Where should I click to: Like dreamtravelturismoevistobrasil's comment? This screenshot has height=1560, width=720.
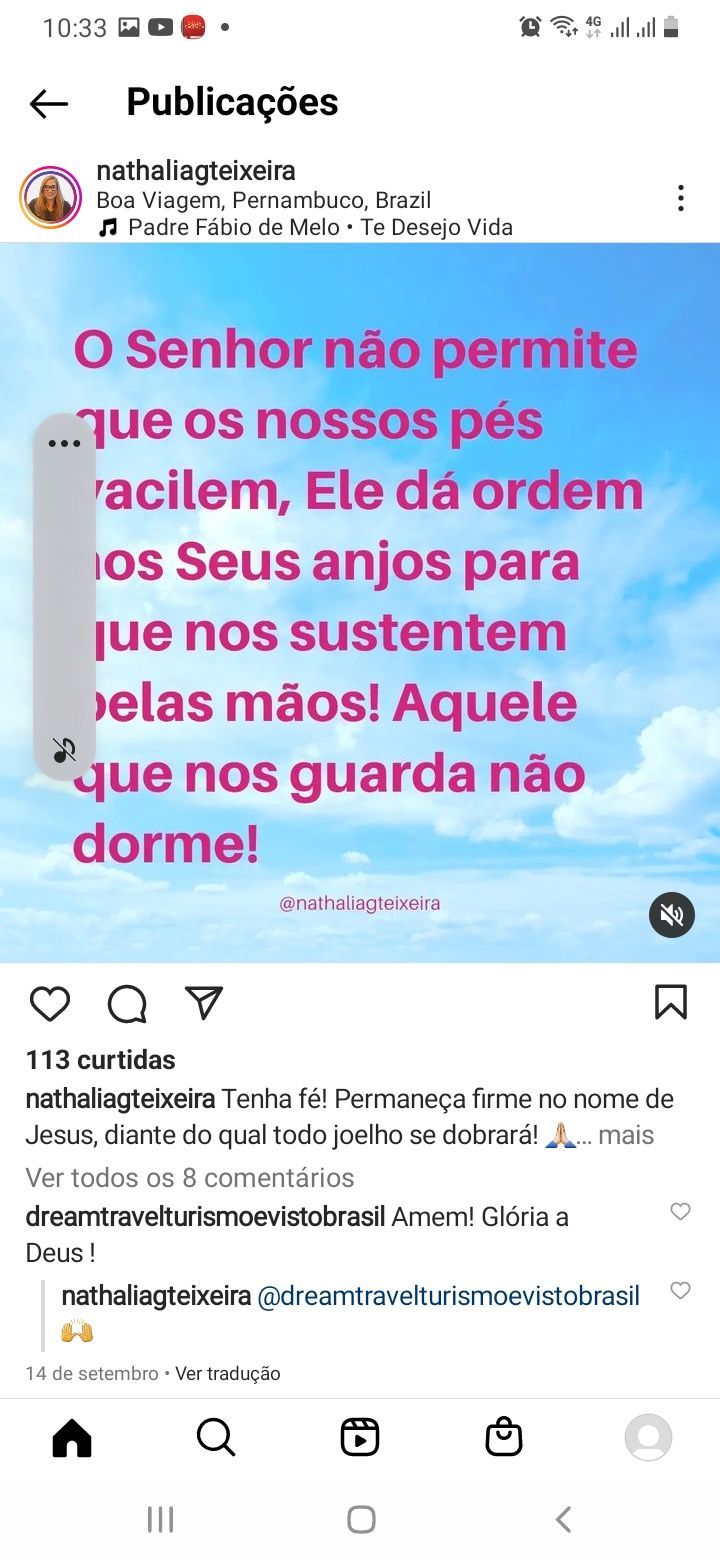680,1212
